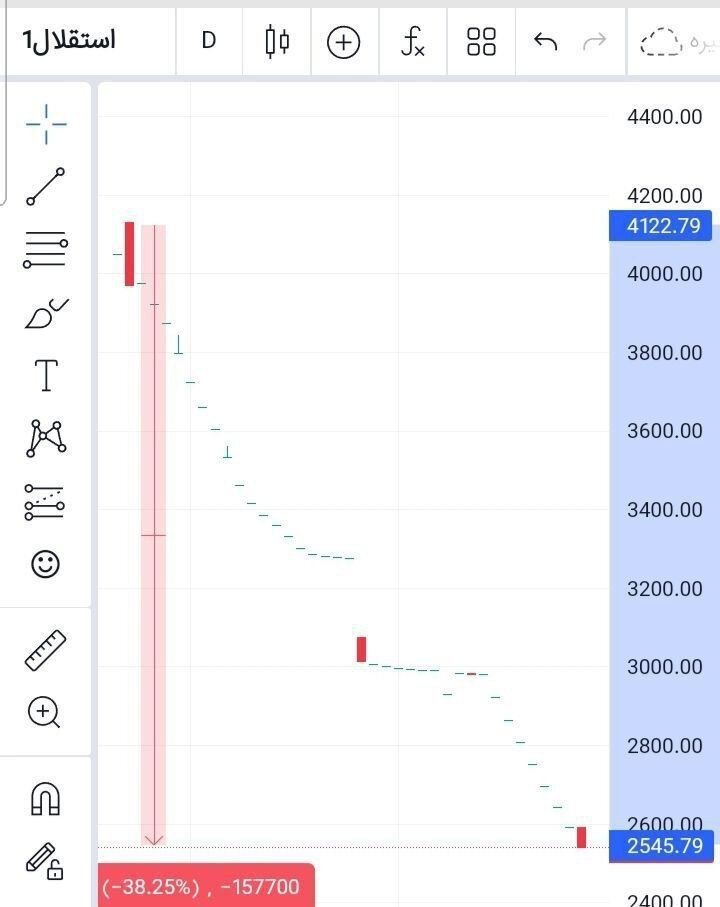Screen dimensions: 720x907
Task: Click the plus icon in the toolbar
Action: (344, 42)
